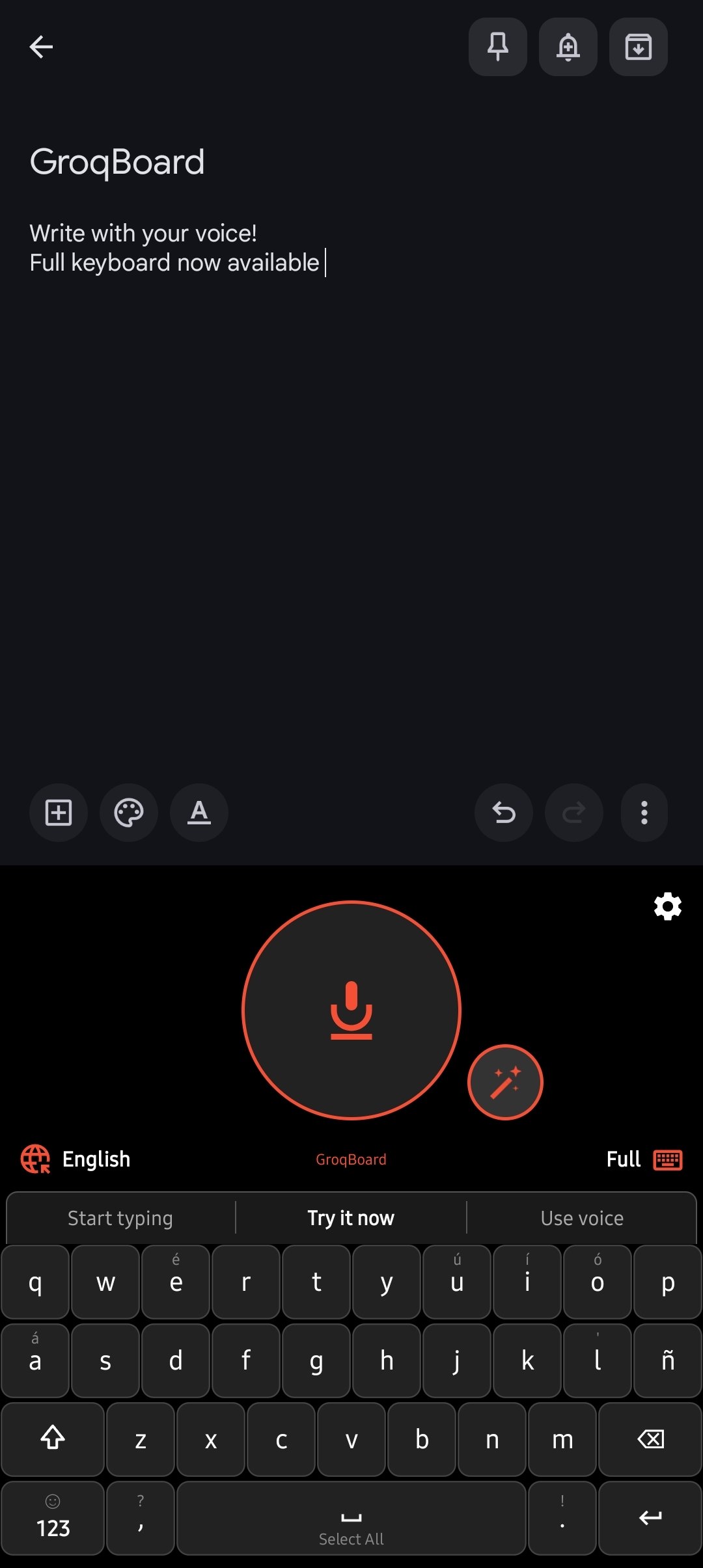Open the color palette icon
This screenshot has height=1568, width=703.
pos(128,813)
